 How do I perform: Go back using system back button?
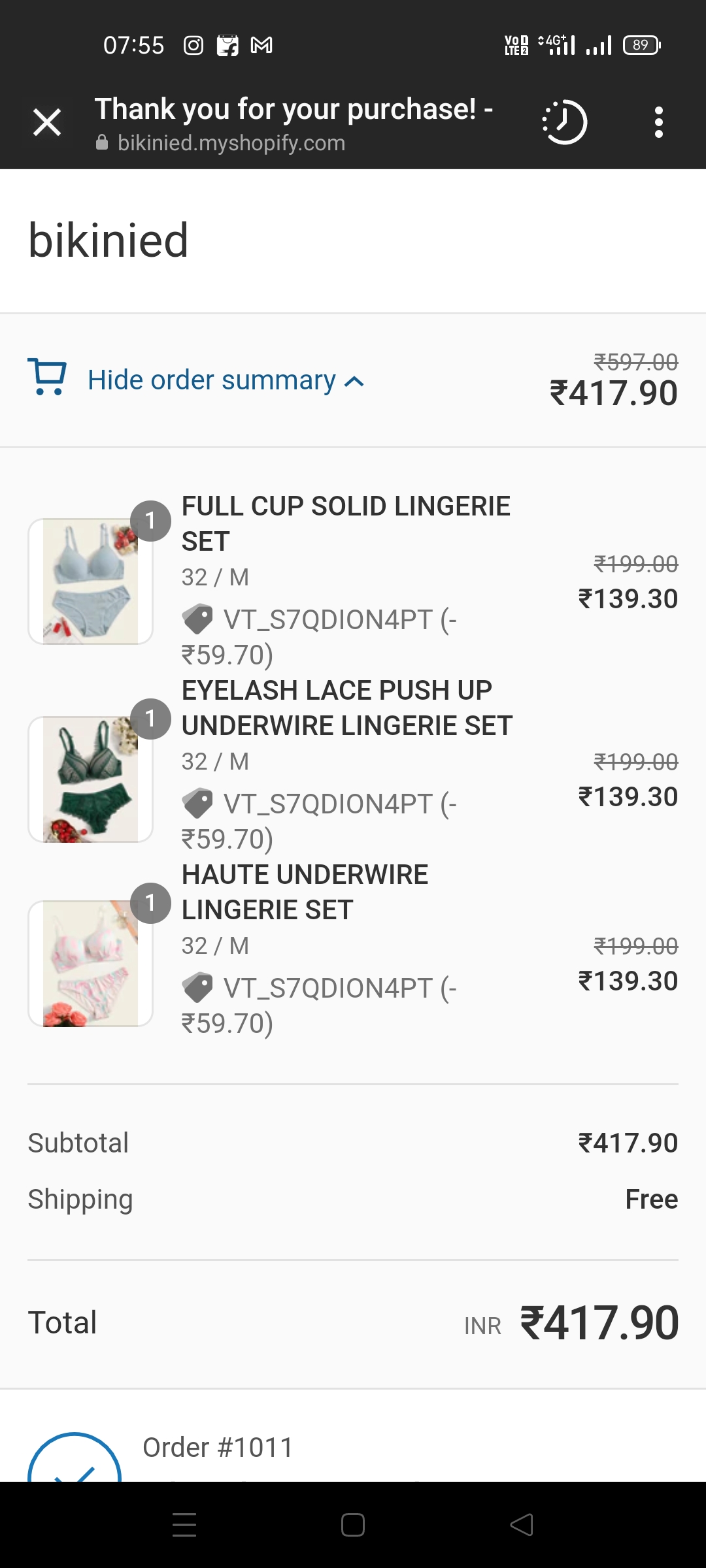pos(522,1525)
